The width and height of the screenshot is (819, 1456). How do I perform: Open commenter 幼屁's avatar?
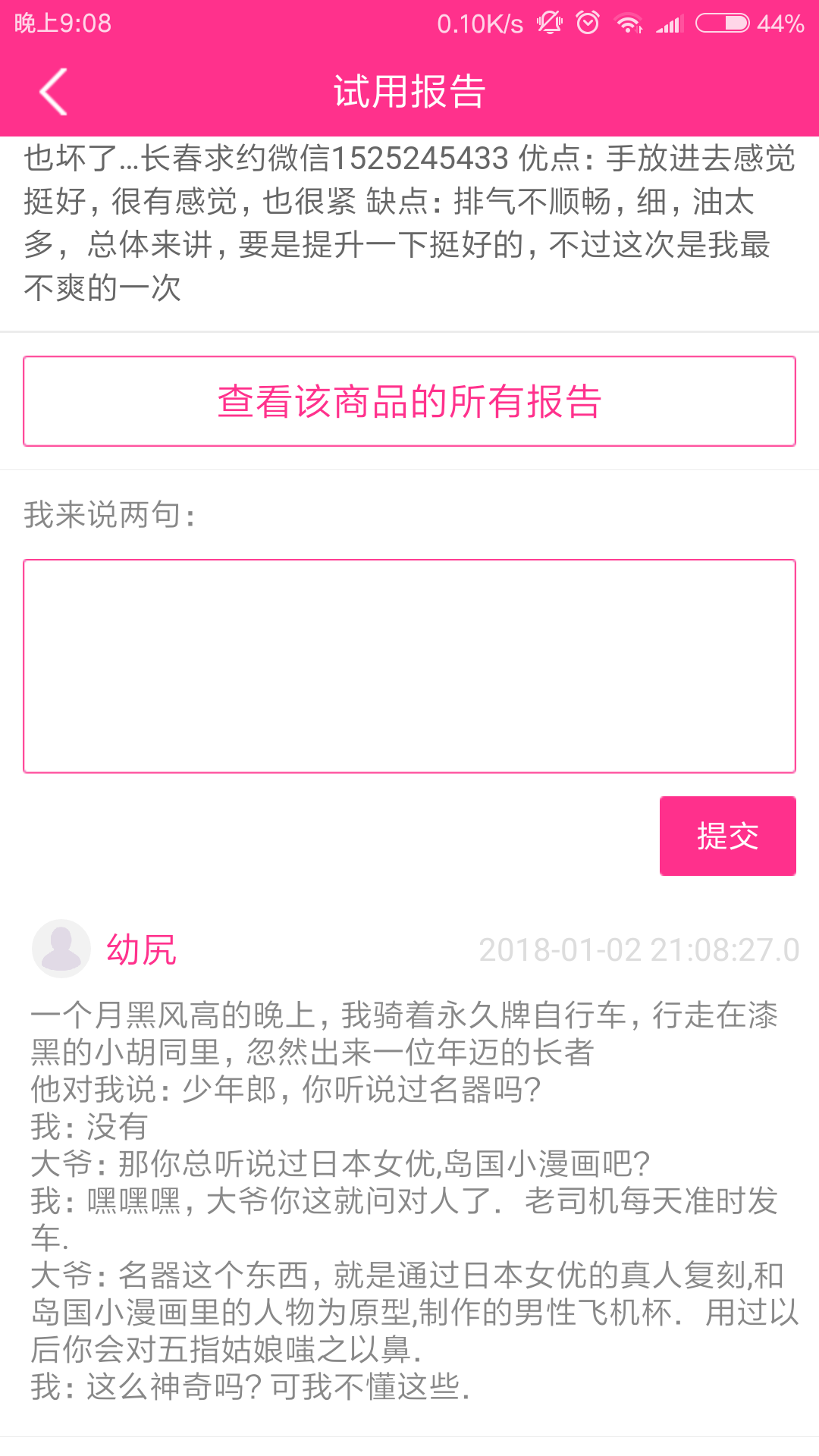[x=61, y=949]
